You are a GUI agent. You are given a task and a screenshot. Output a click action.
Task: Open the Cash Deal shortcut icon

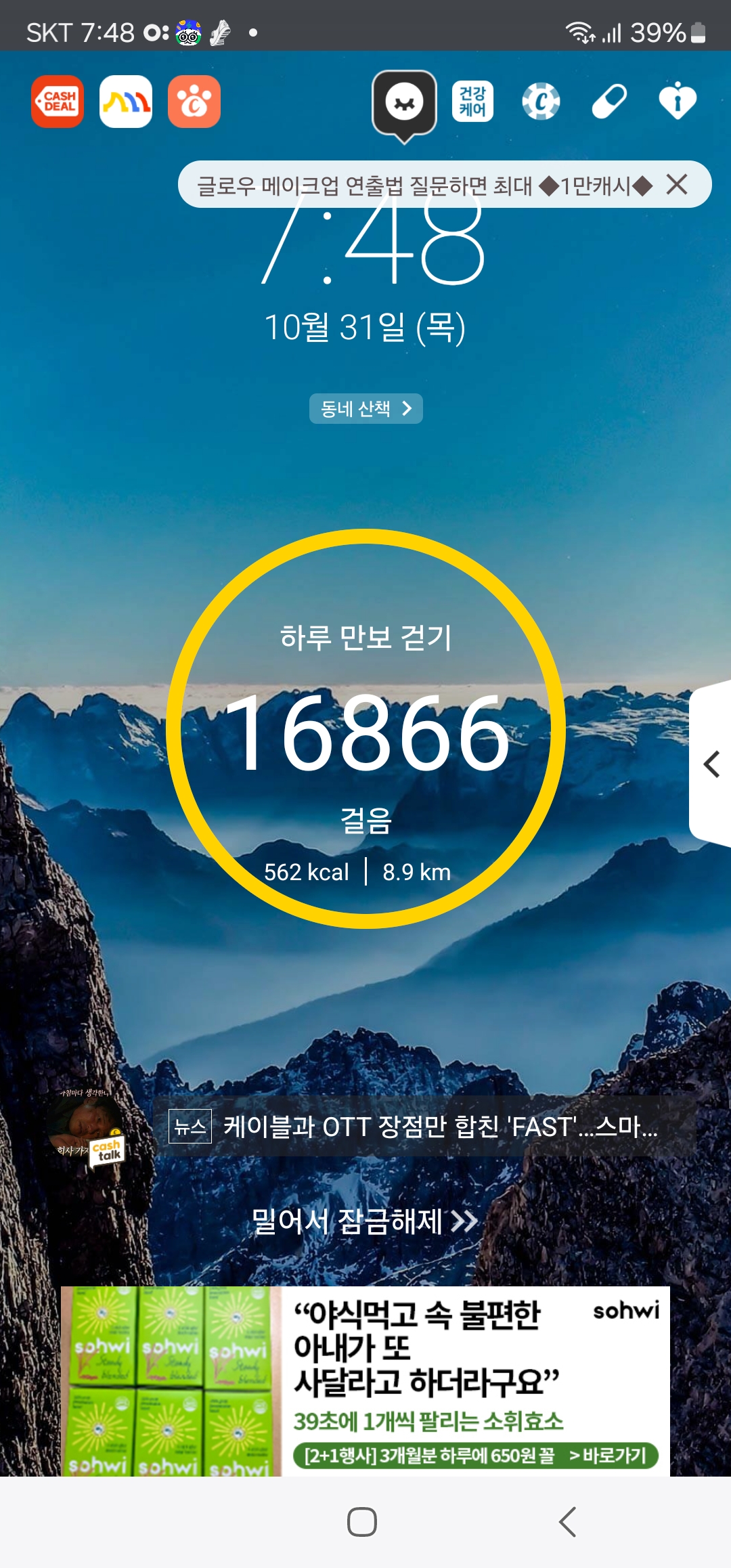point(58,102)
